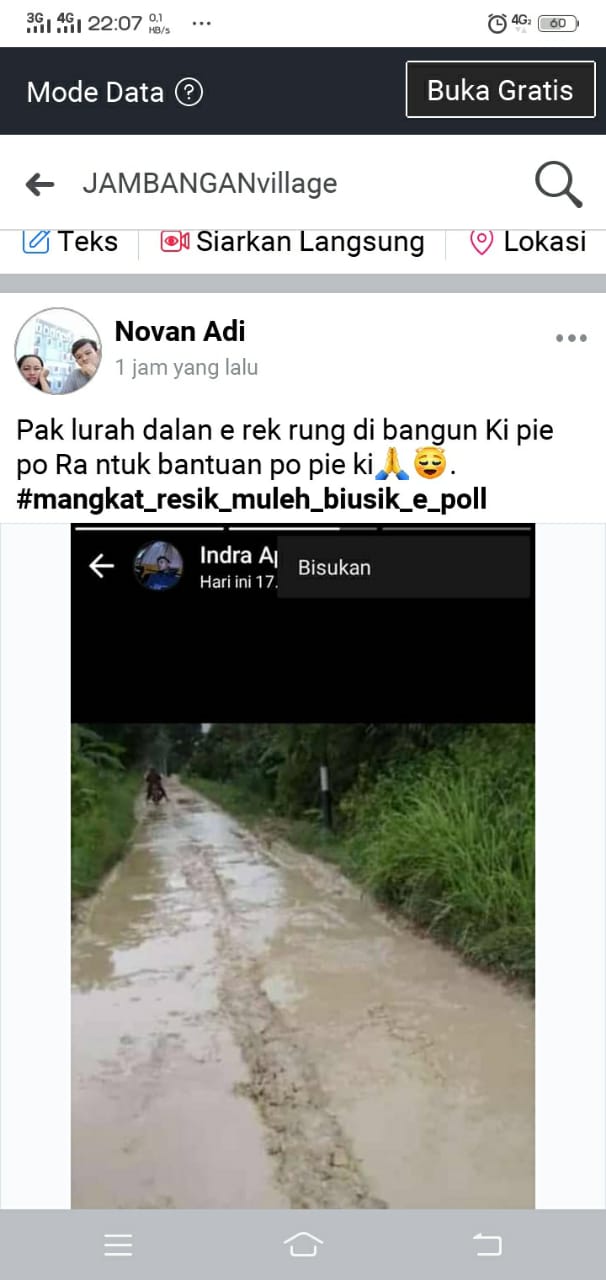Tap the system home button
Image resolution: width=606 pixels, height=1280 pixels.
[303, 1244]
